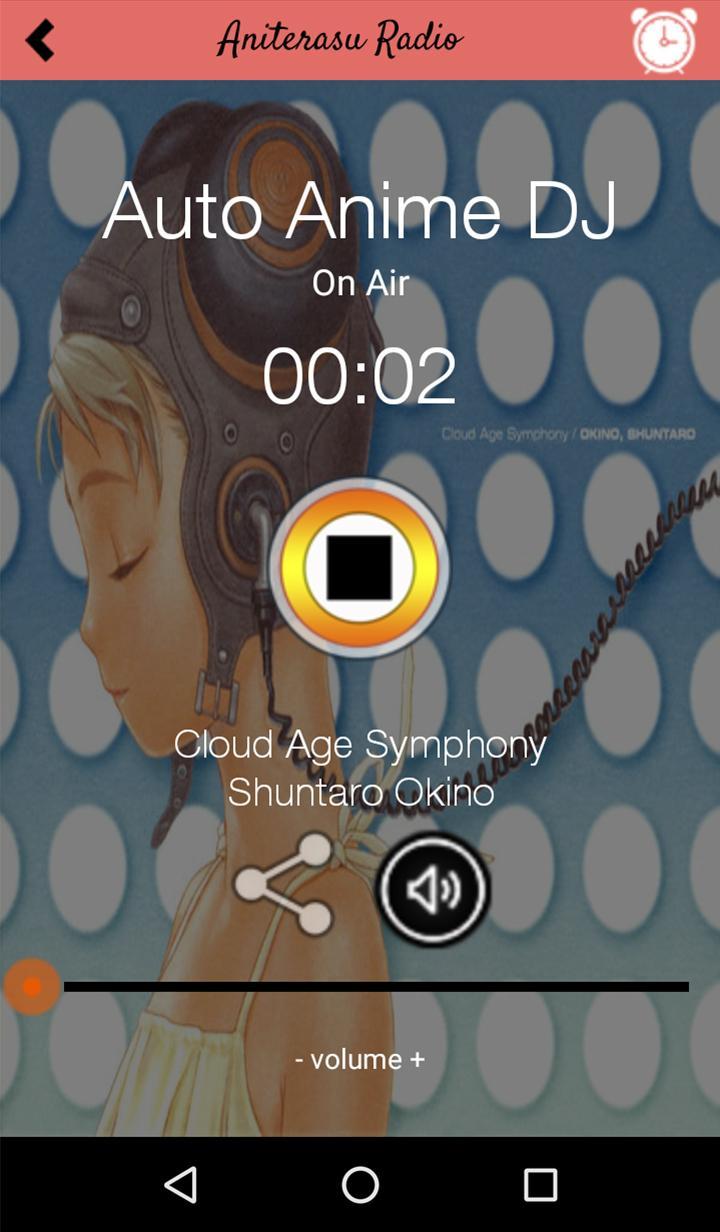Tap the system home button
Viewport: 720px width, 1232px height.
coord(360,1185)
